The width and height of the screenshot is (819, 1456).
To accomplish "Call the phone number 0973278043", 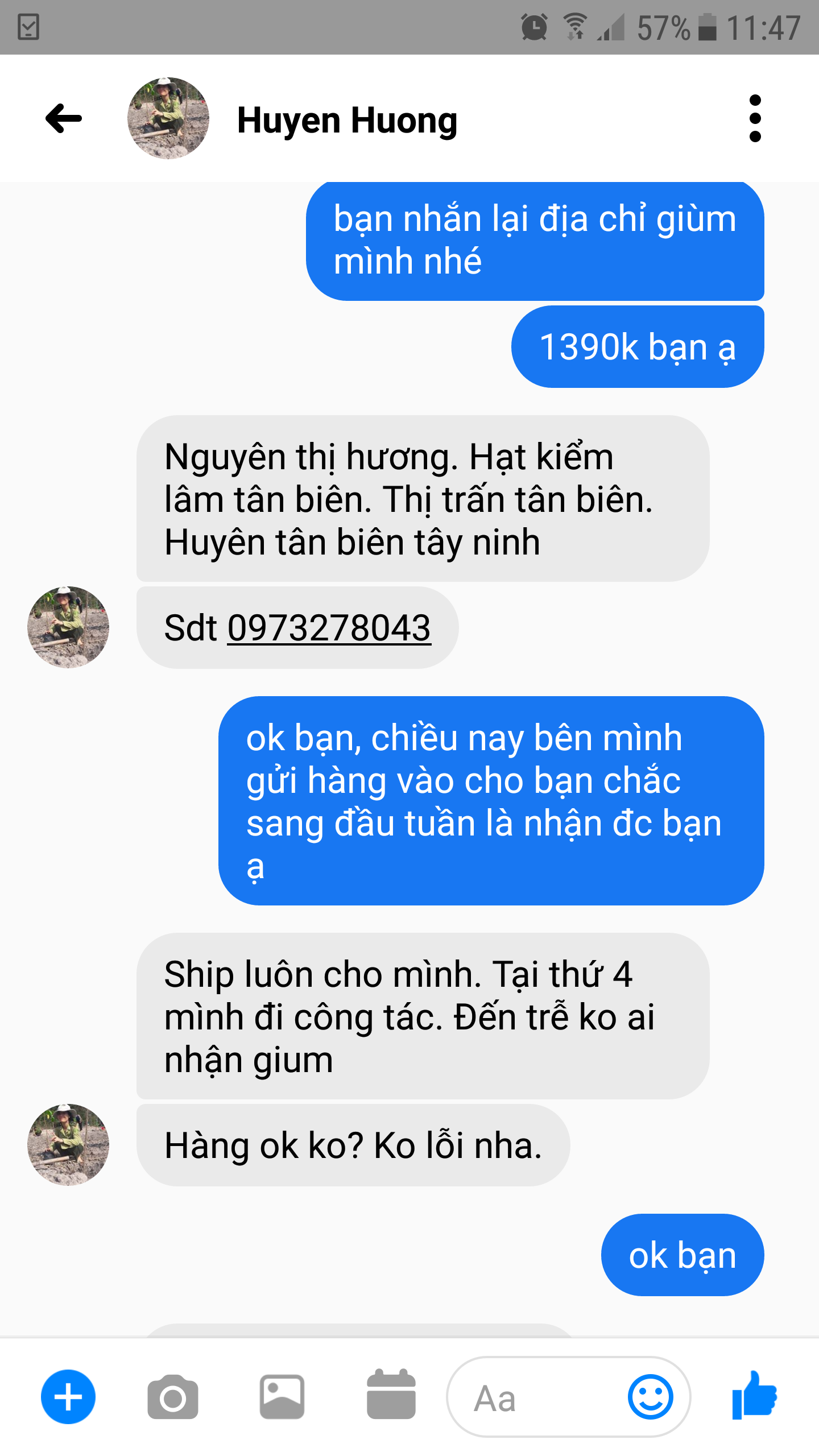I will point(329,628).
